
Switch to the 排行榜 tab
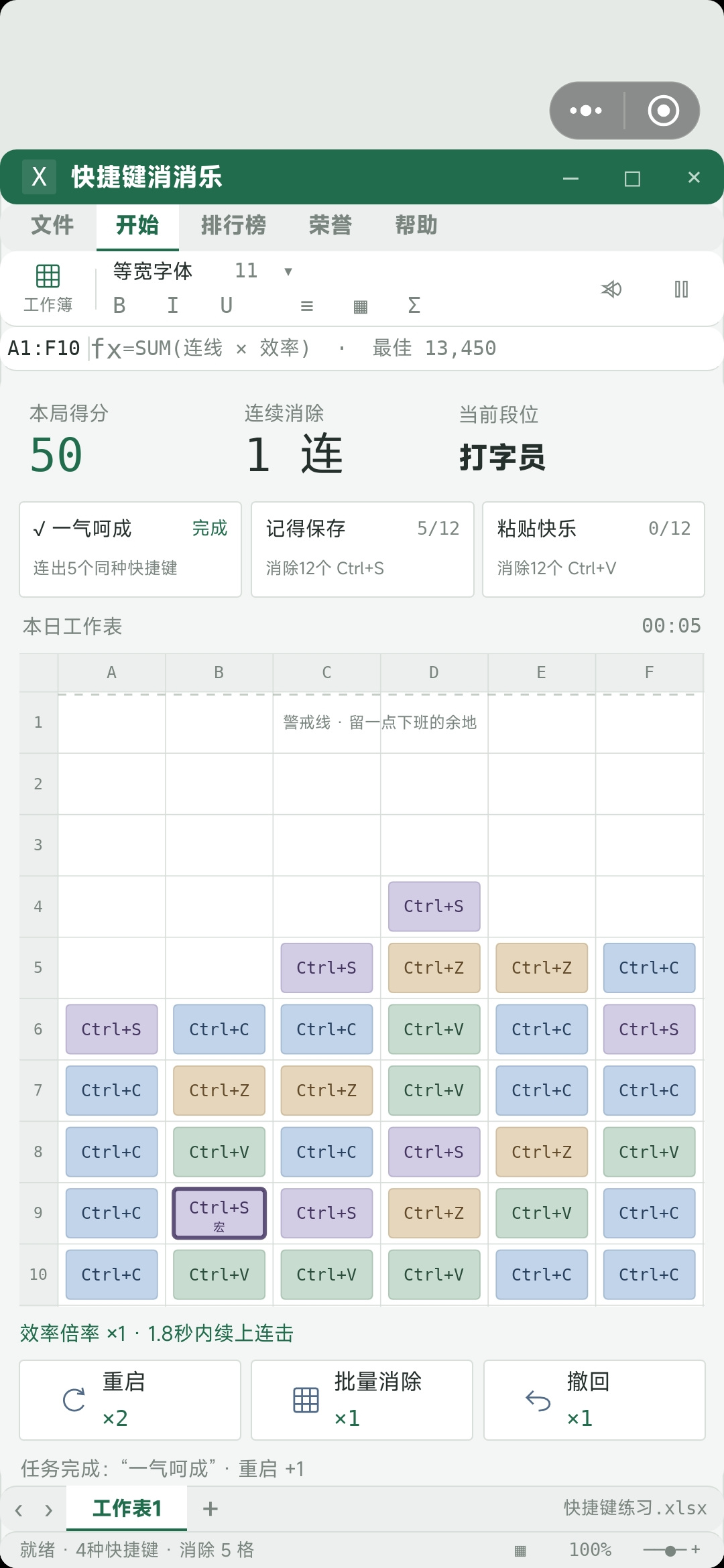(233, 225)
